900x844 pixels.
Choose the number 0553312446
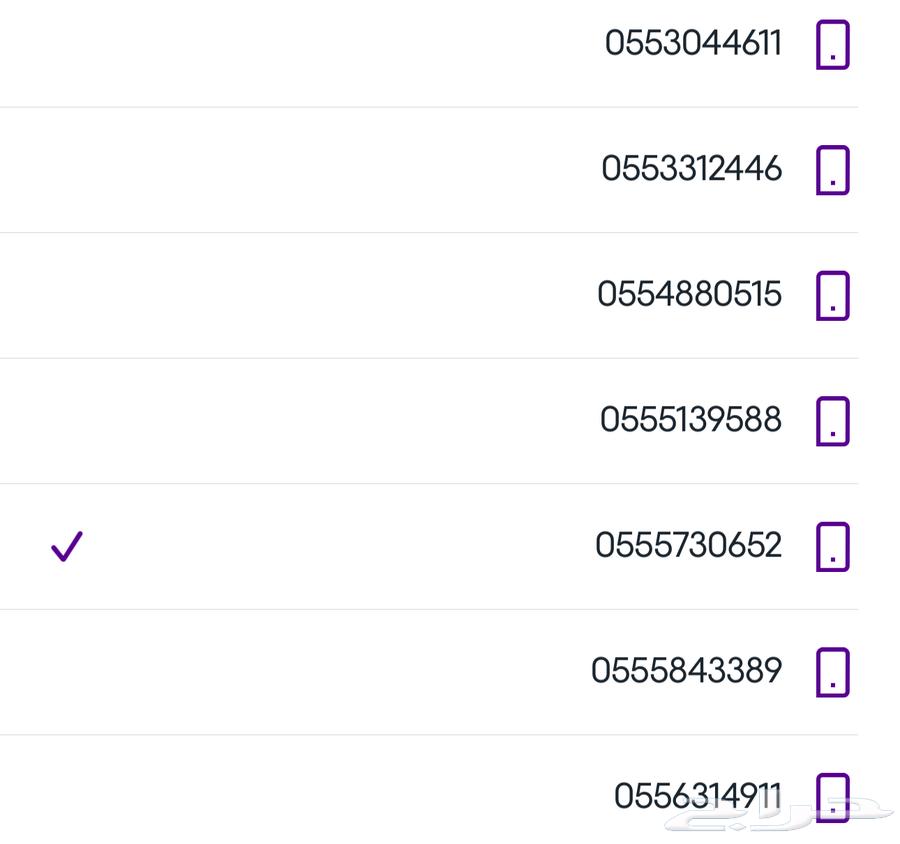(x=691, y=169)
